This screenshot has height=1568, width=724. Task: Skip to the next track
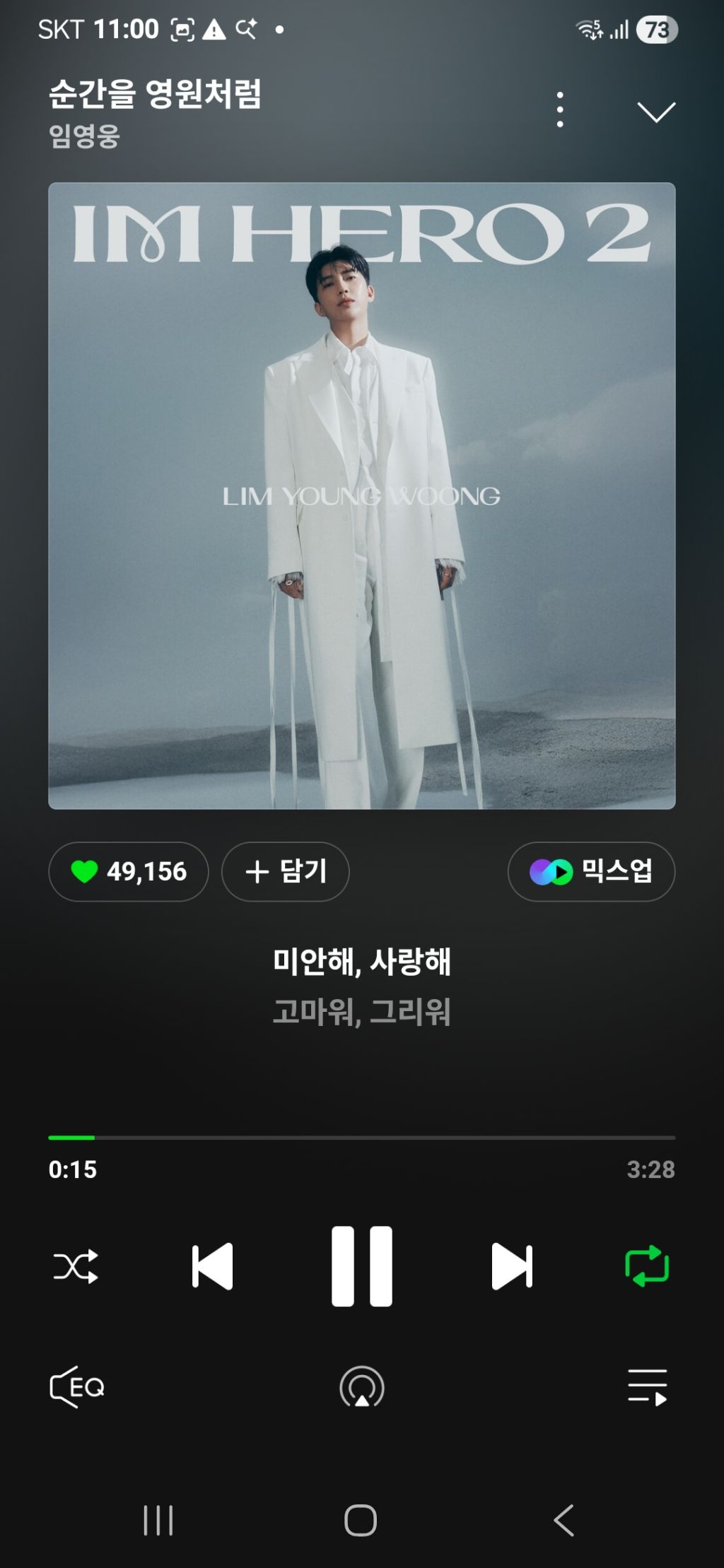(x=512, y=1266)
